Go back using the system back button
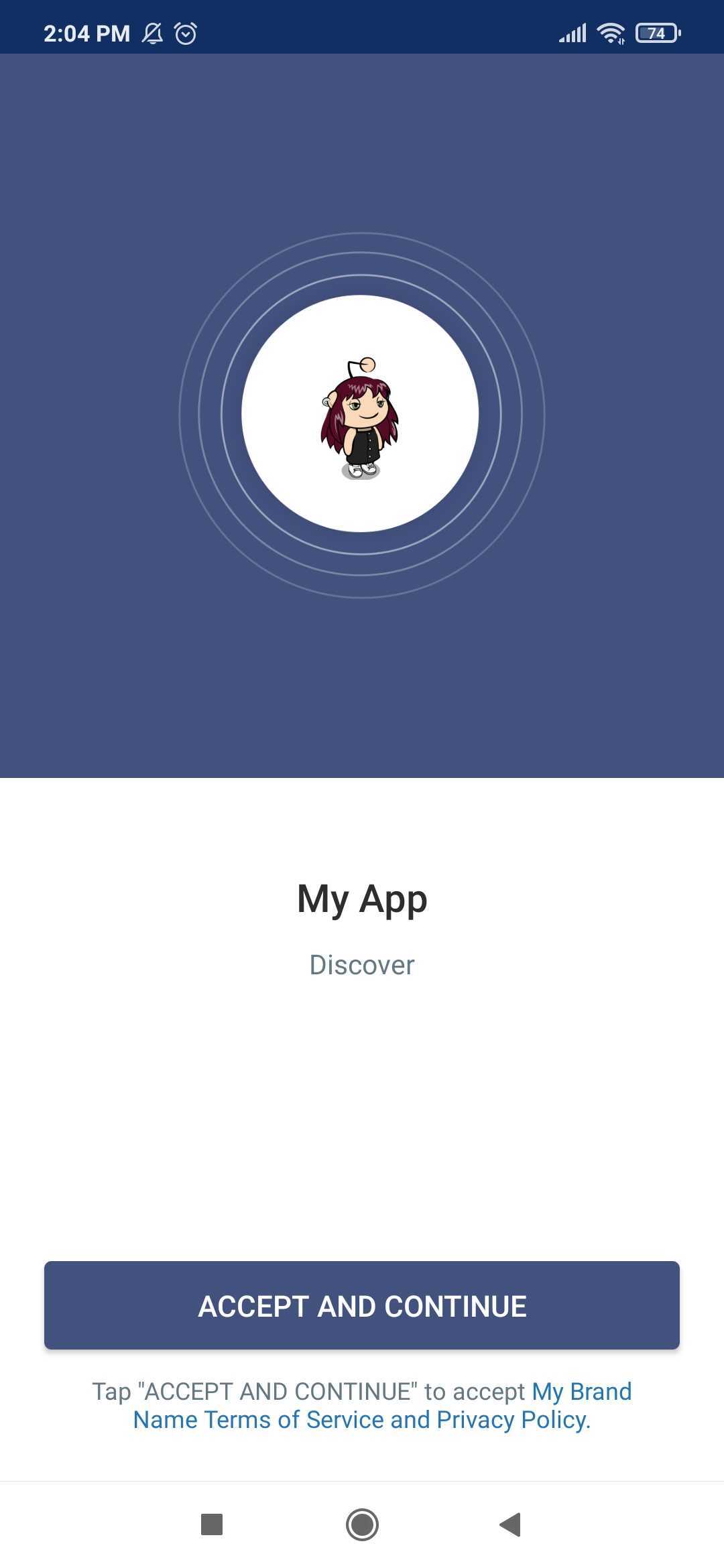Image resolution: width=724 pixels, height=1568 pixels. coord(511,1524)
